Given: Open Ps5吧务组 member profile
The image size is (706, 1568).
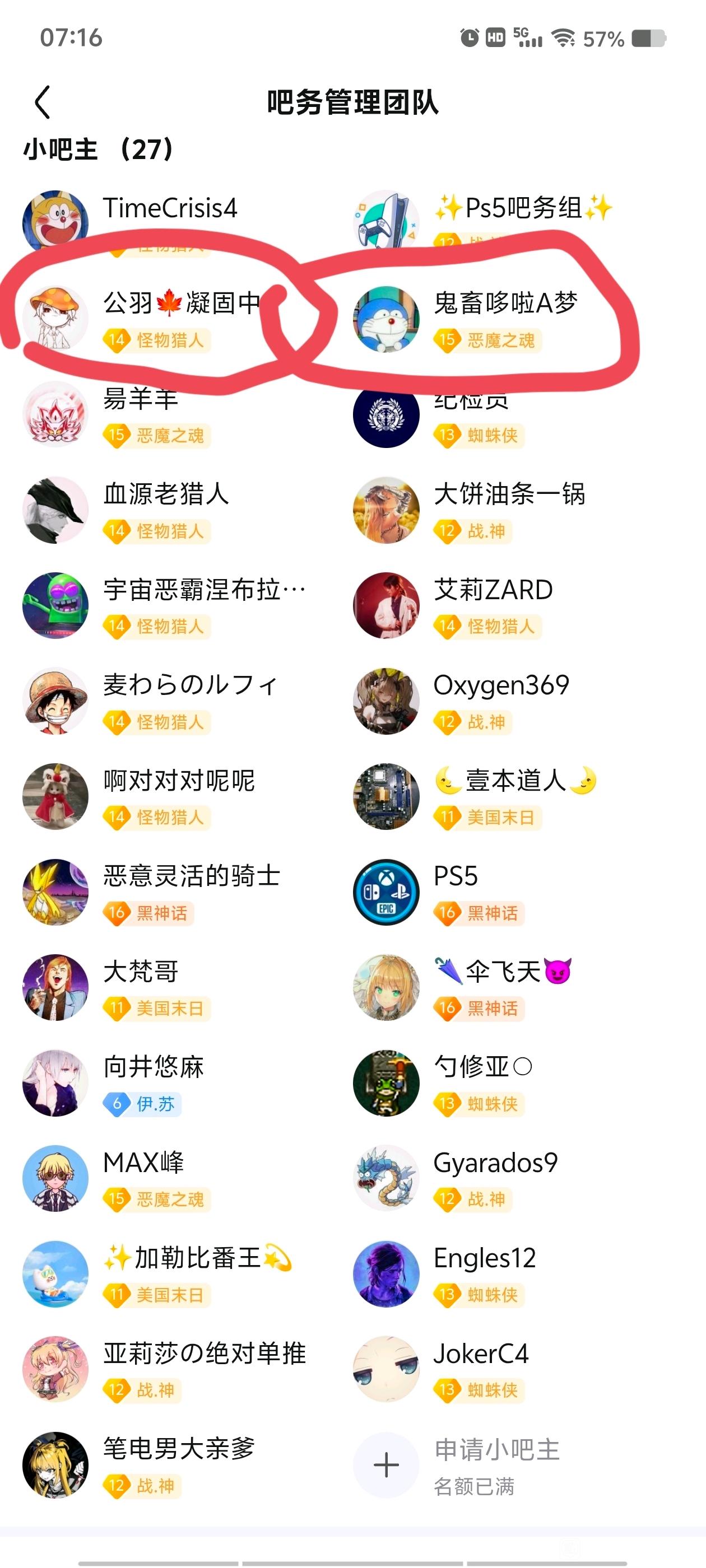Looking at the screenshot, I should pyautogui.click(x=523, y=208).
